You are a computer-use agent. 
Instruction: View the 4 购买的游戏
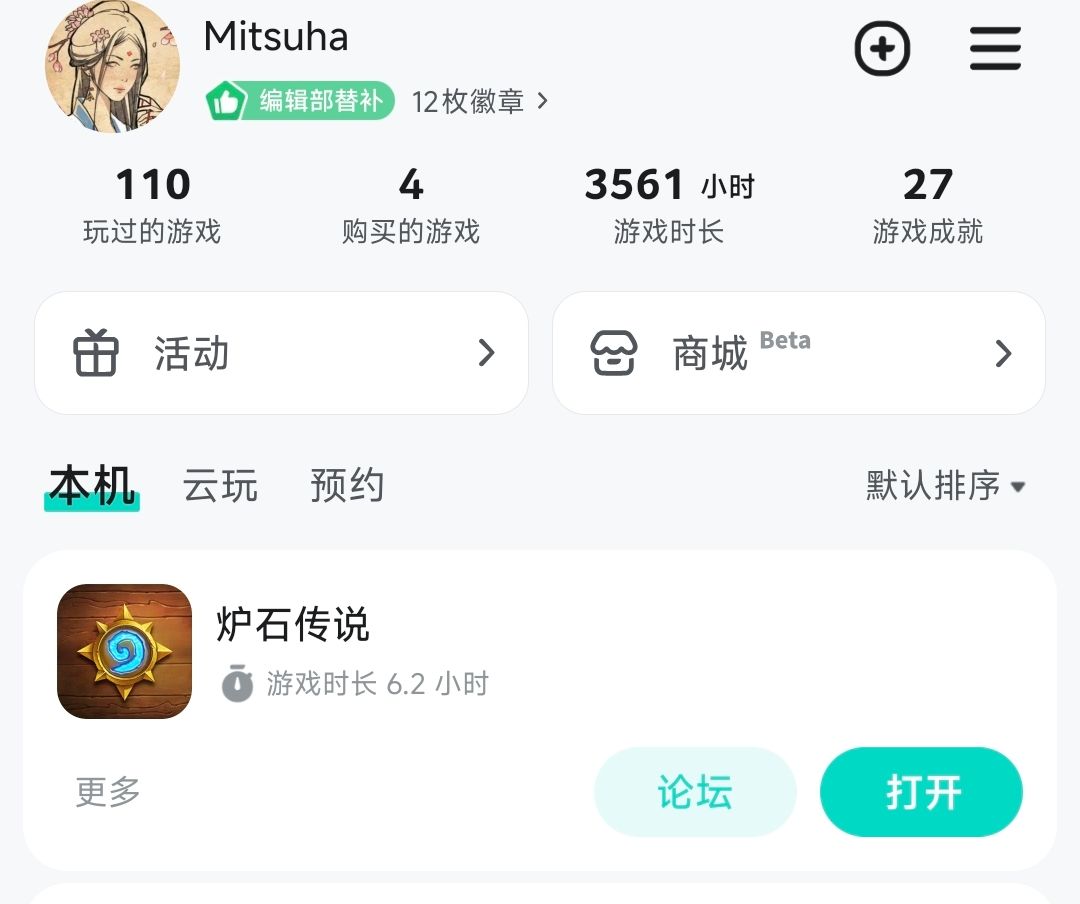[411, 205]
